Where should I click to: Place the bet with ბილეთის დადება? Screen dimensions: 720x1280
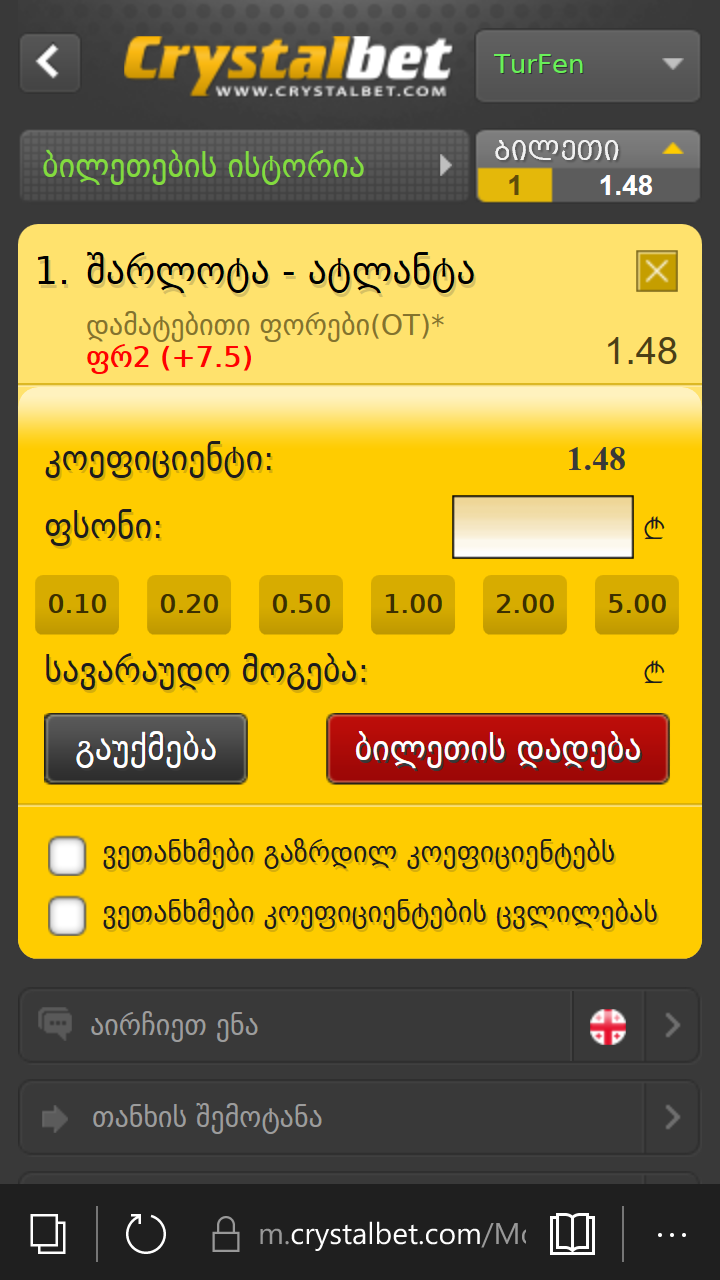(498, 749)
